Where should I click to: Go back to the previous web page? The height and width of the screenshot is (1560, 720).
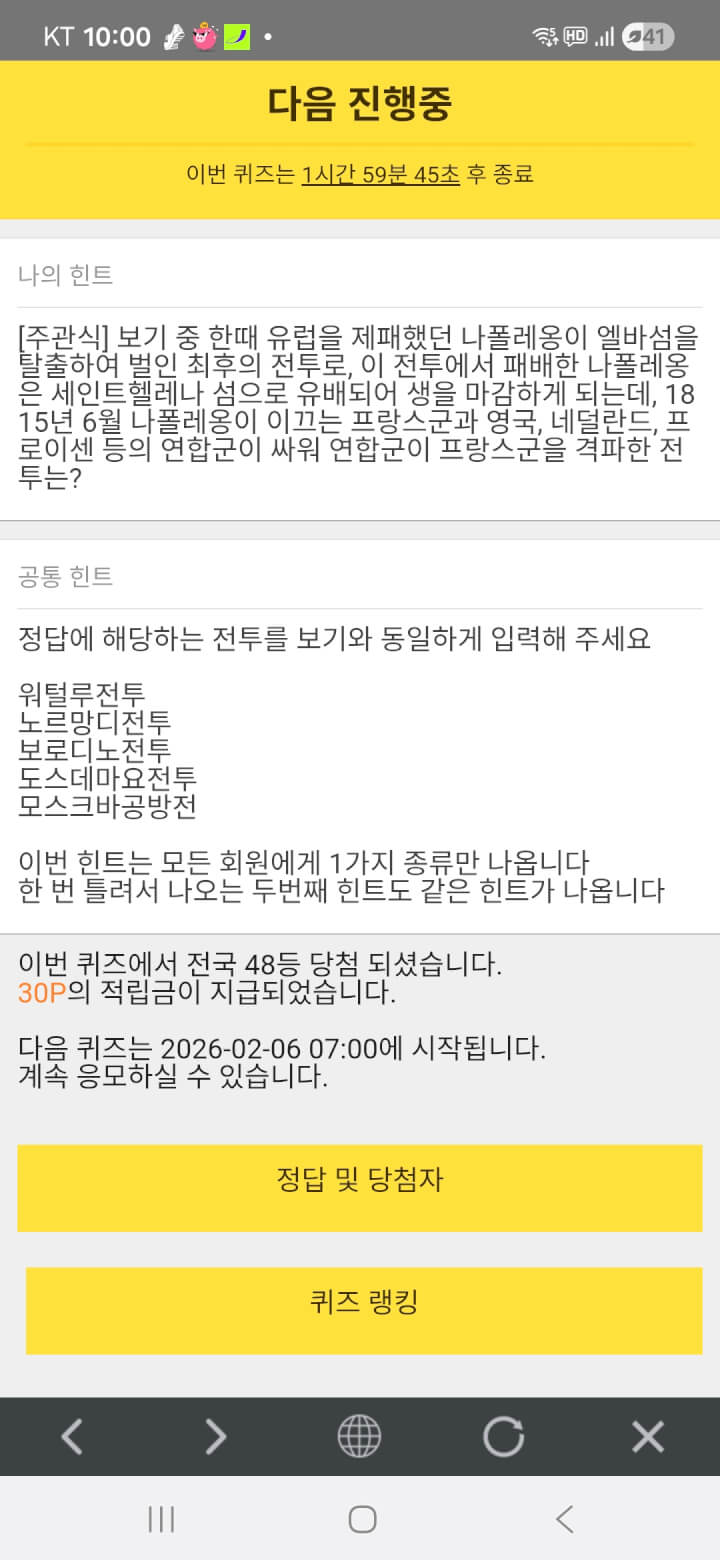point(71,1437)
